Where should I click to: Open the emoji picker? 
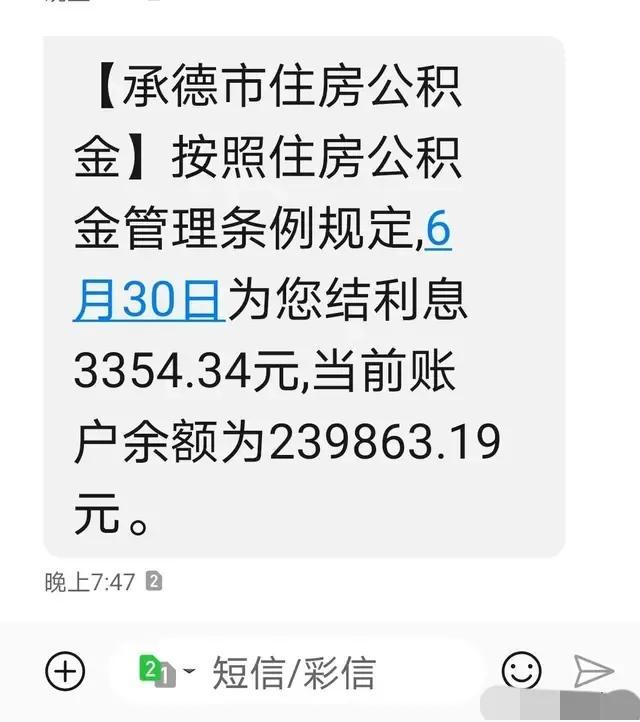(x=521, y=671)
